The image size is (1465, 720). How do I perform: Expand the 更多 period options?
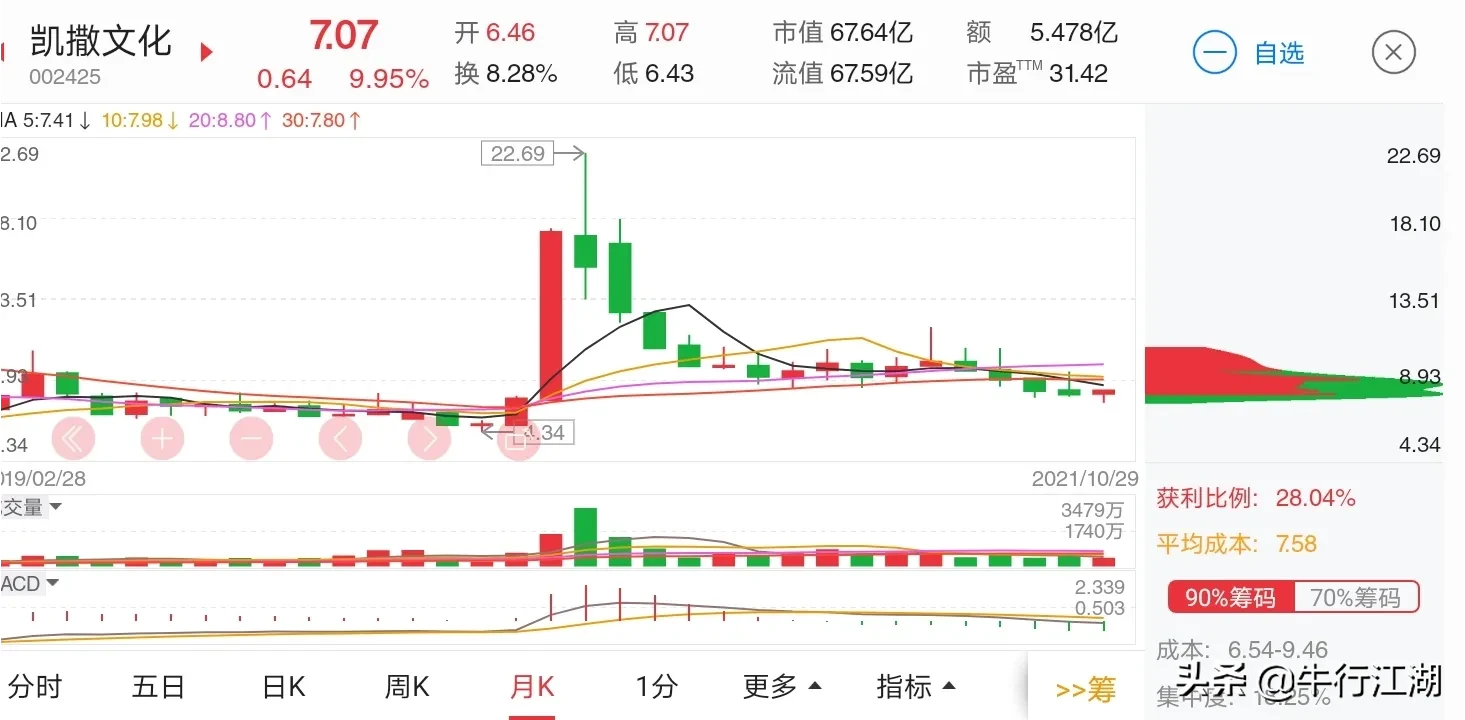tap(782, 687)
